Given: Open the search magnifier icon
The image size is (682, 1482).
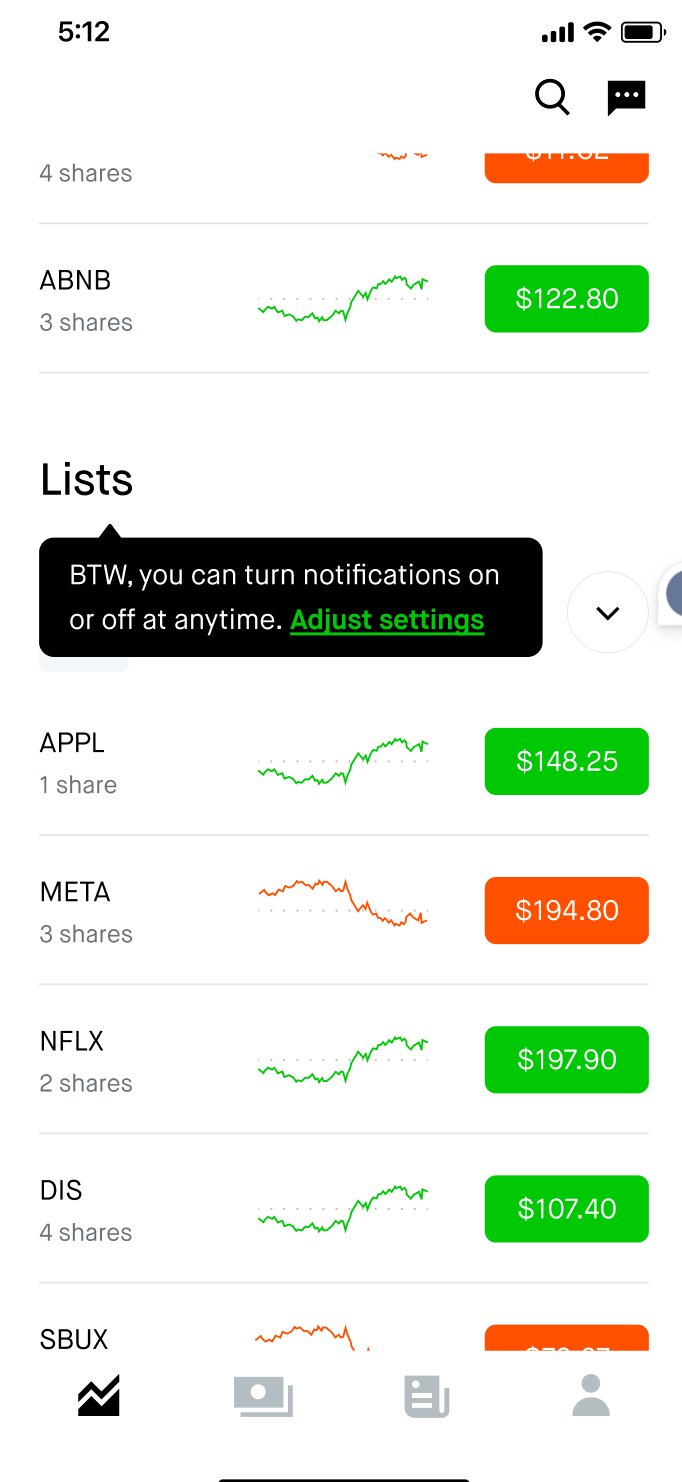Looking at the screenshot, I should tap(552, 98).
